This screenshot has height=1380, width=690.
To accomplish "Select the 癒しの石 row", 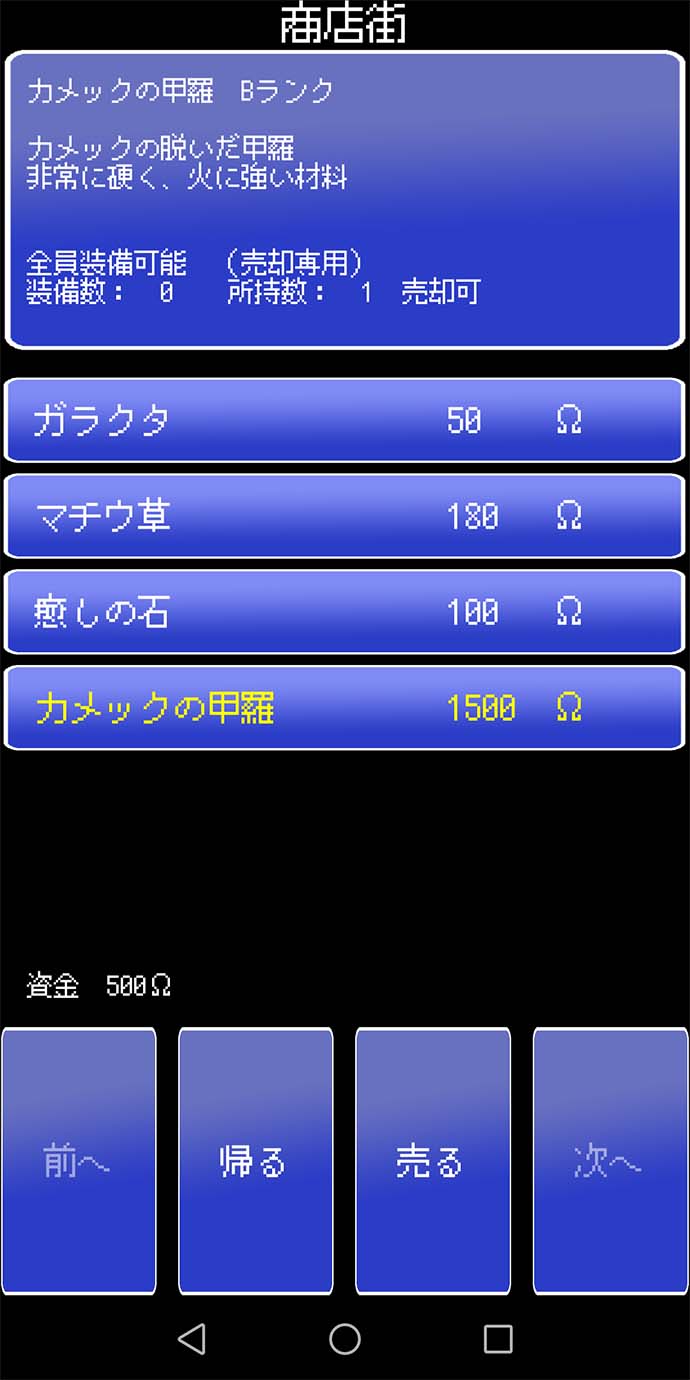I will [x=344, y=612].
